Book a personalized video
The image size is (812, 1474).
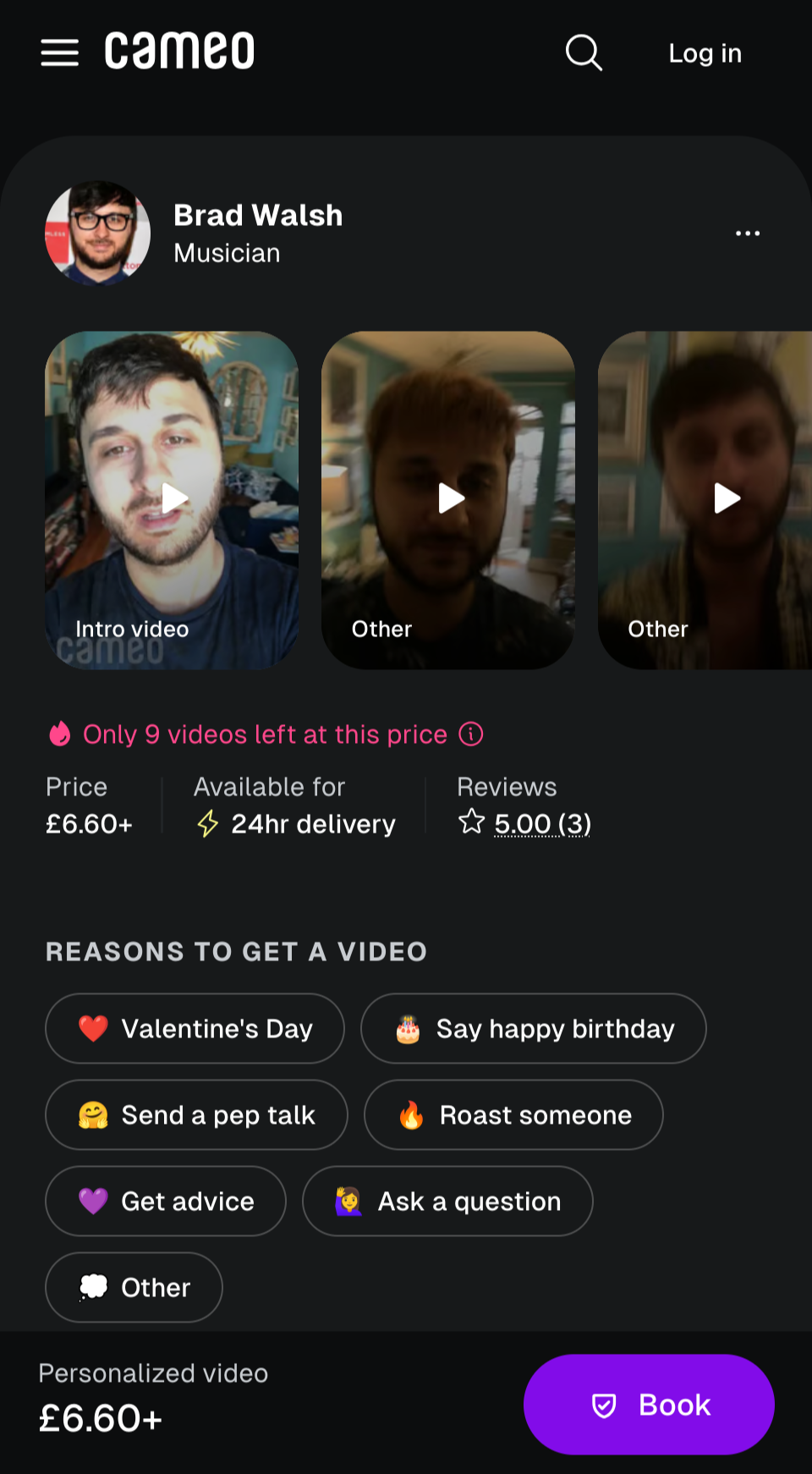coord(649,1405)
